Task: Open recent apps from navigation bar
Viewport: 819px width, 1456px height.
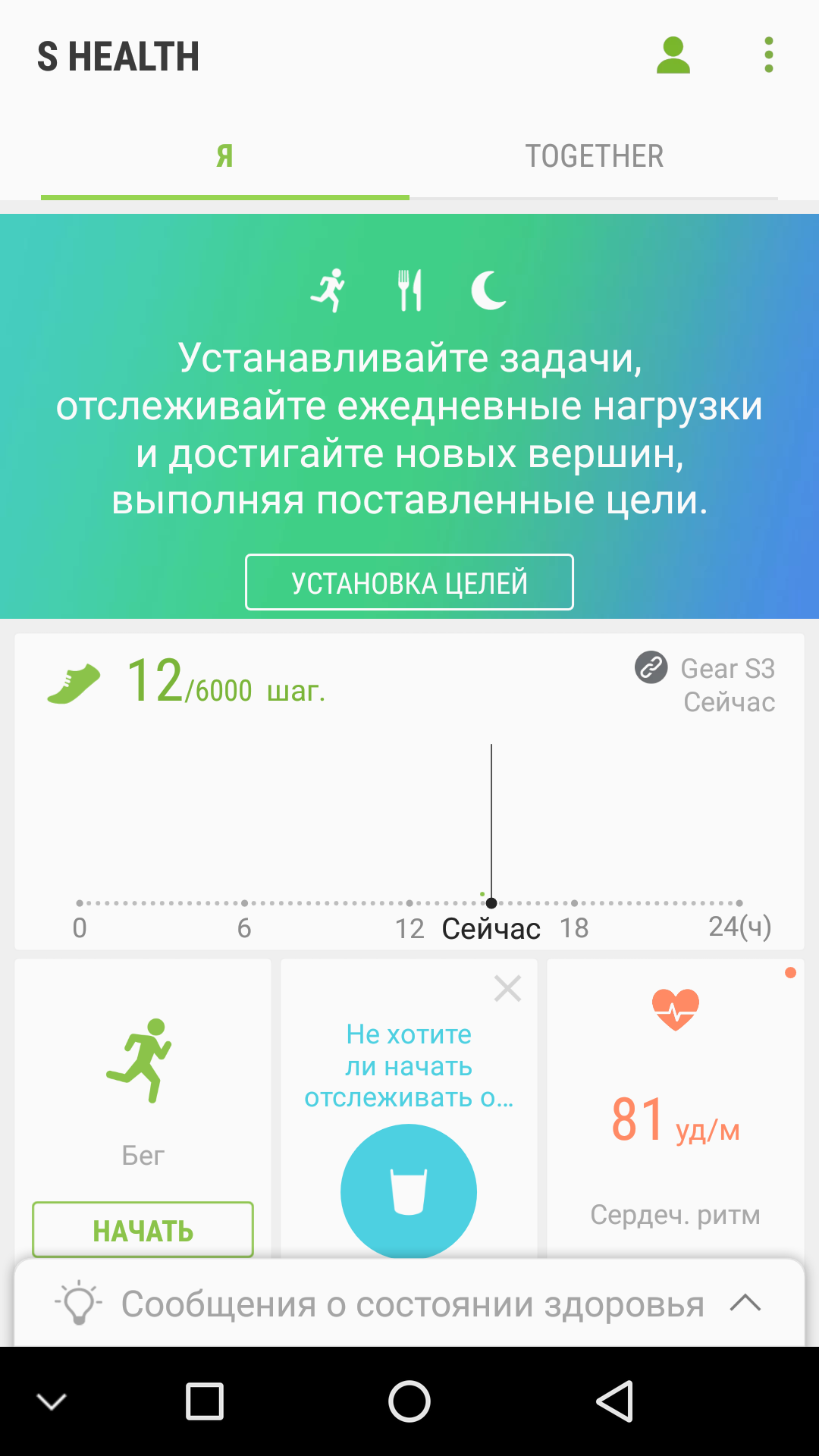Action: coord(205,1401)
